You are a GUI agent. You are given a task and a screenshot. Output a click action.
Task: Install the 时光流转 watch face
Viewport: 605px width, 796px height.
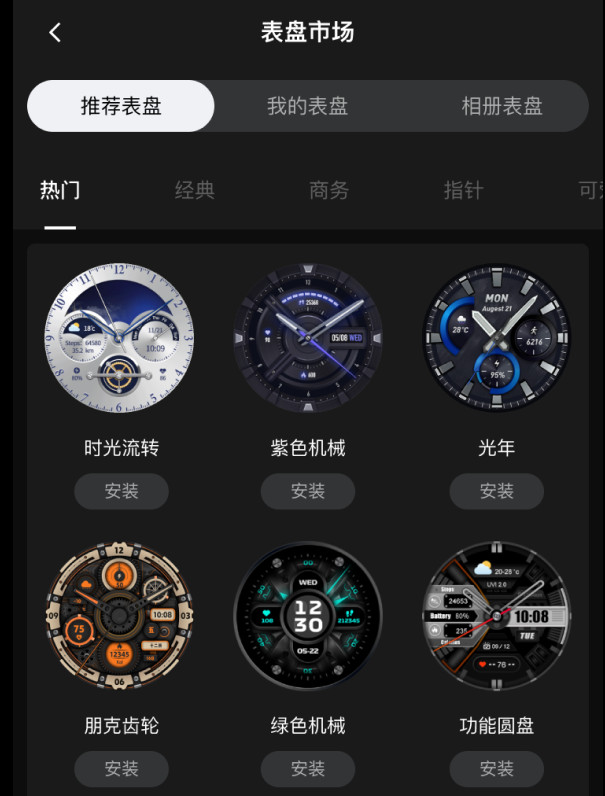(121, 491)
